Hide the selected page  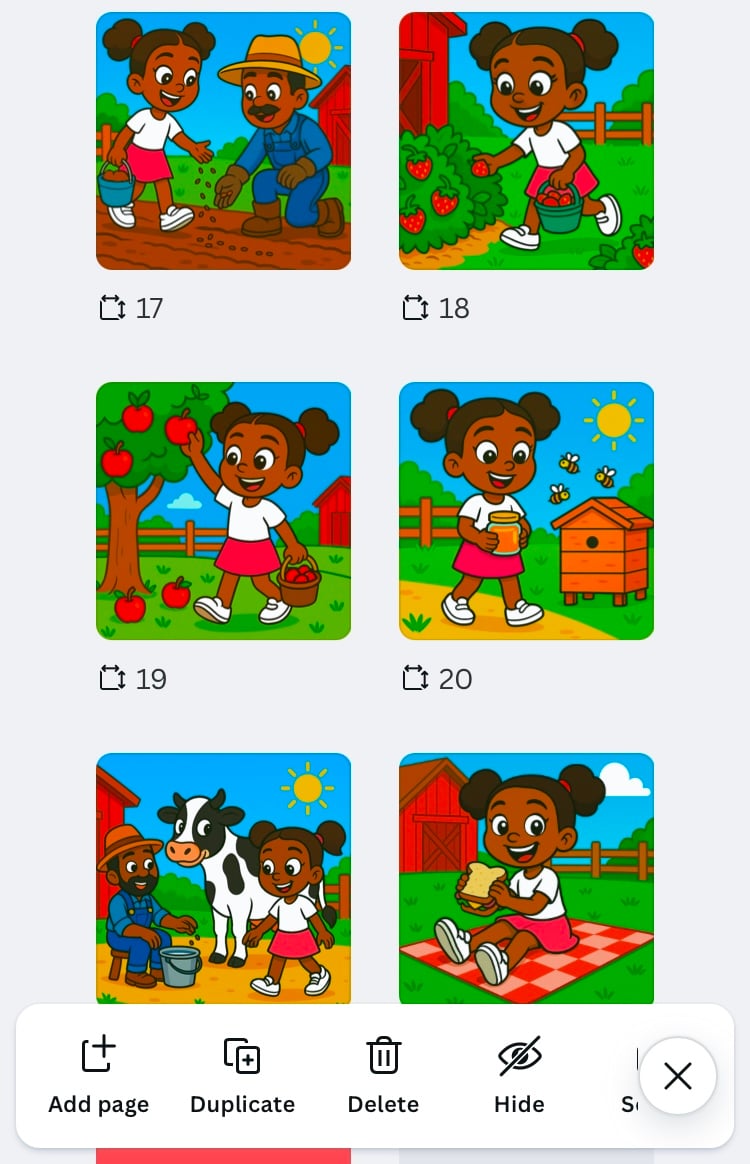pos(519,1076)
